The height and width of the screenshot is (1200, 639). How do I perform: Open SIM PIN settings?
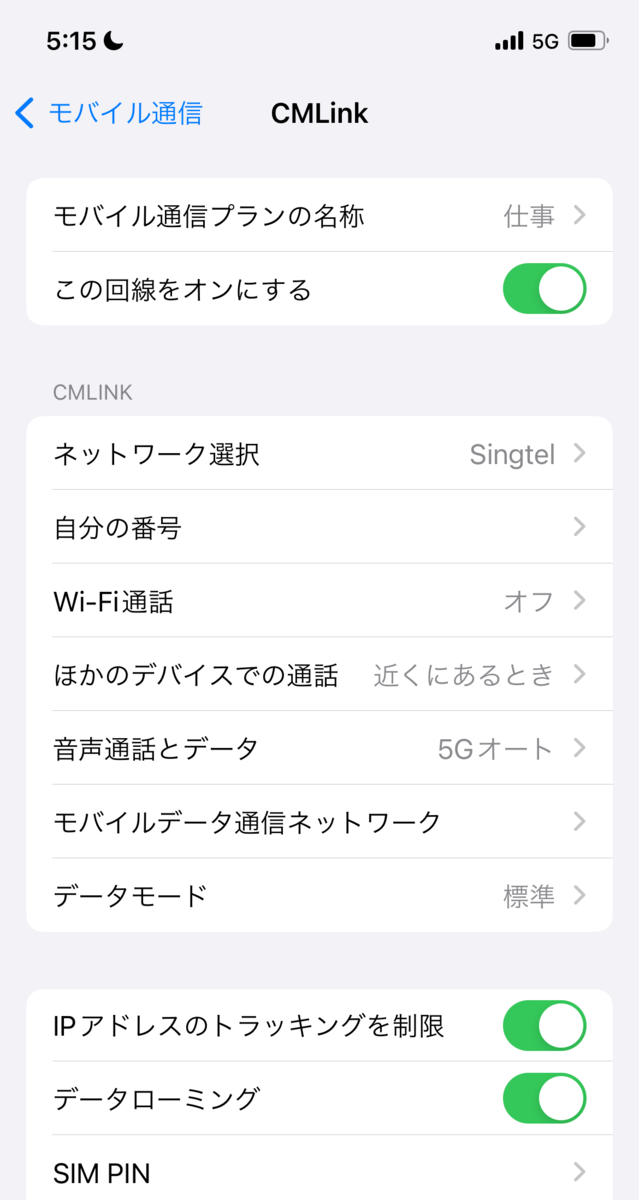click(x=319, y=1172)
